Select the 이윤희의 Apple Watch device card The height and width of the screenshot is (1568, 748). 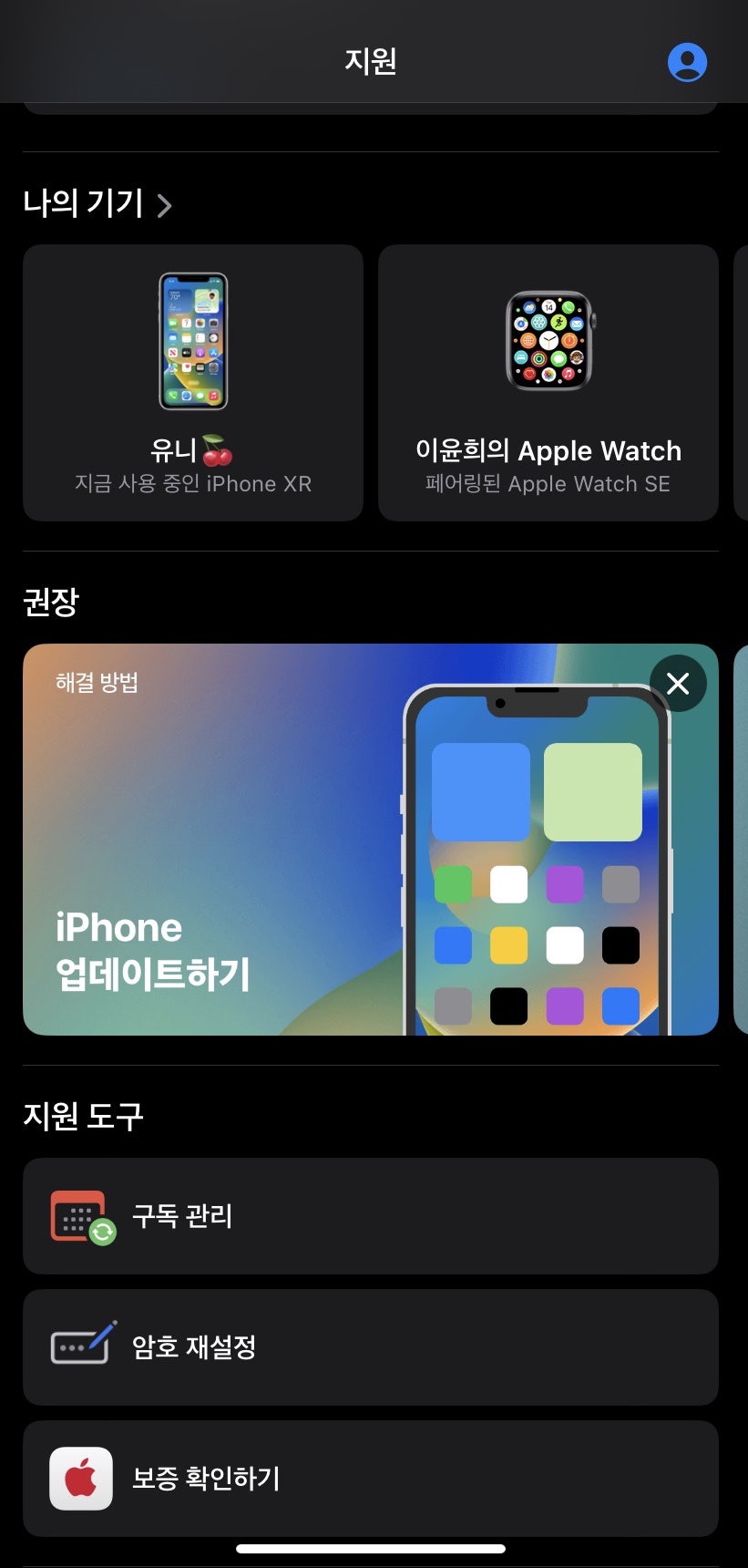point(548,383)
